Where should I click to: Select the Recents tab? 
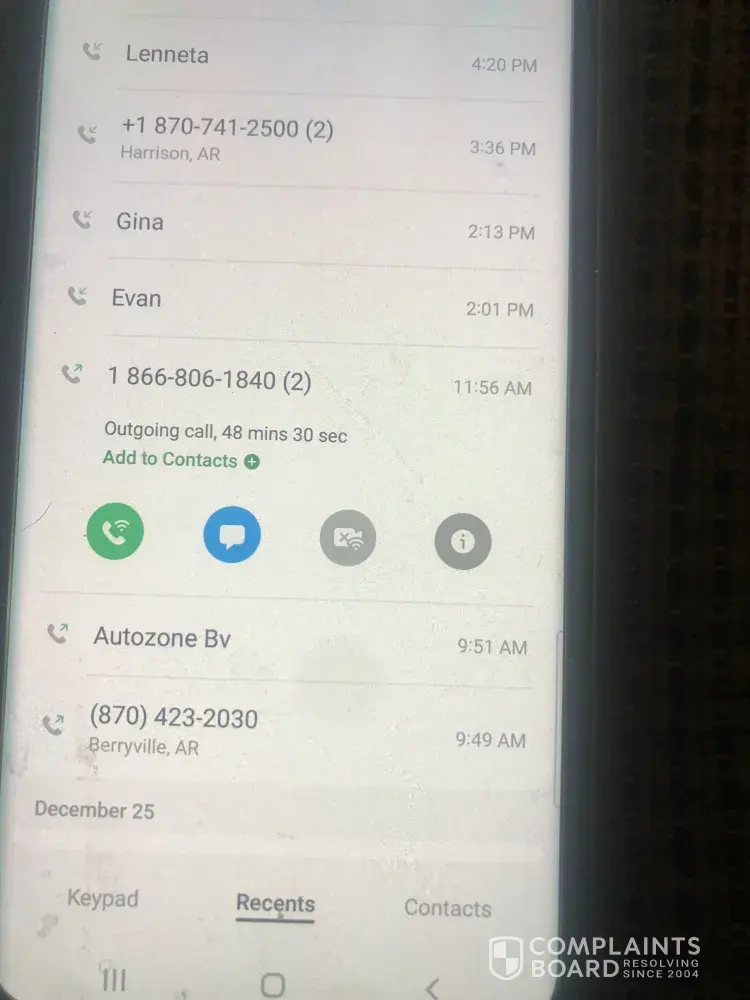pyautogui.click(x=275, y=904)
